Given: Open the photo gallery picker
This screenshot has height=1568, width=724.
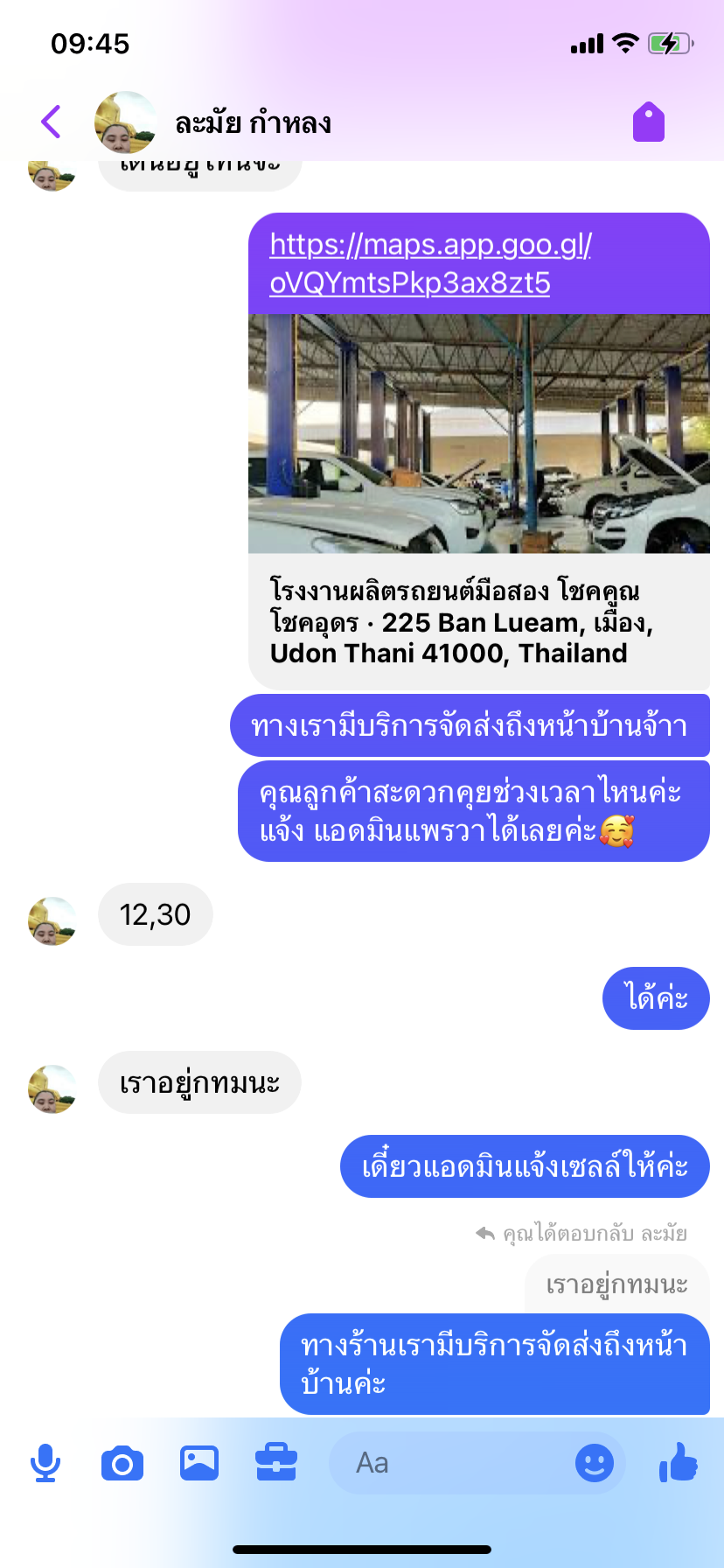Looking at the screenshot, I should (x=199, y=1463).
